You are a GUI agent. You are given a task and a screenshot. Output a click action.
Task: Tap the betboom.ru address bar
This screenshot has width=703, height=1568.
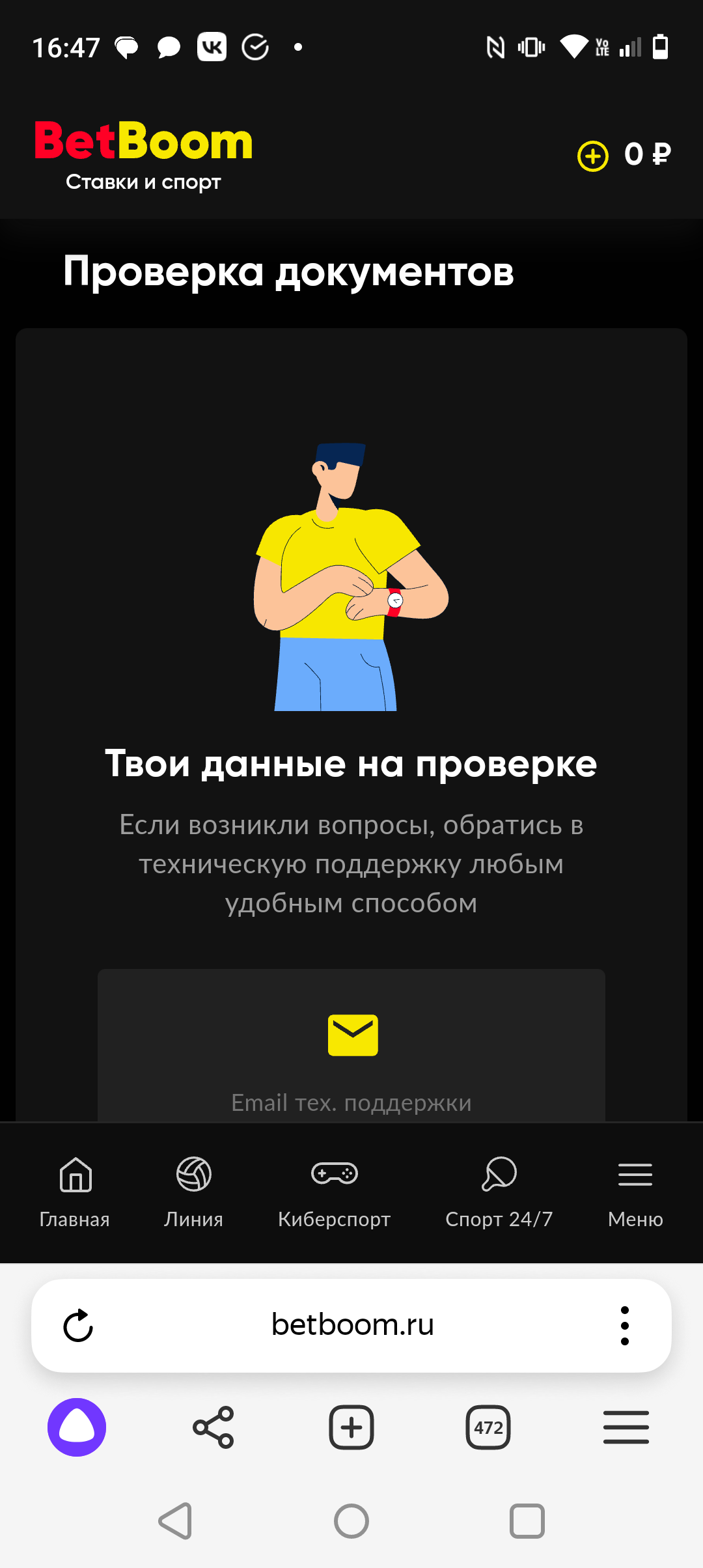tap(352, 1326)
